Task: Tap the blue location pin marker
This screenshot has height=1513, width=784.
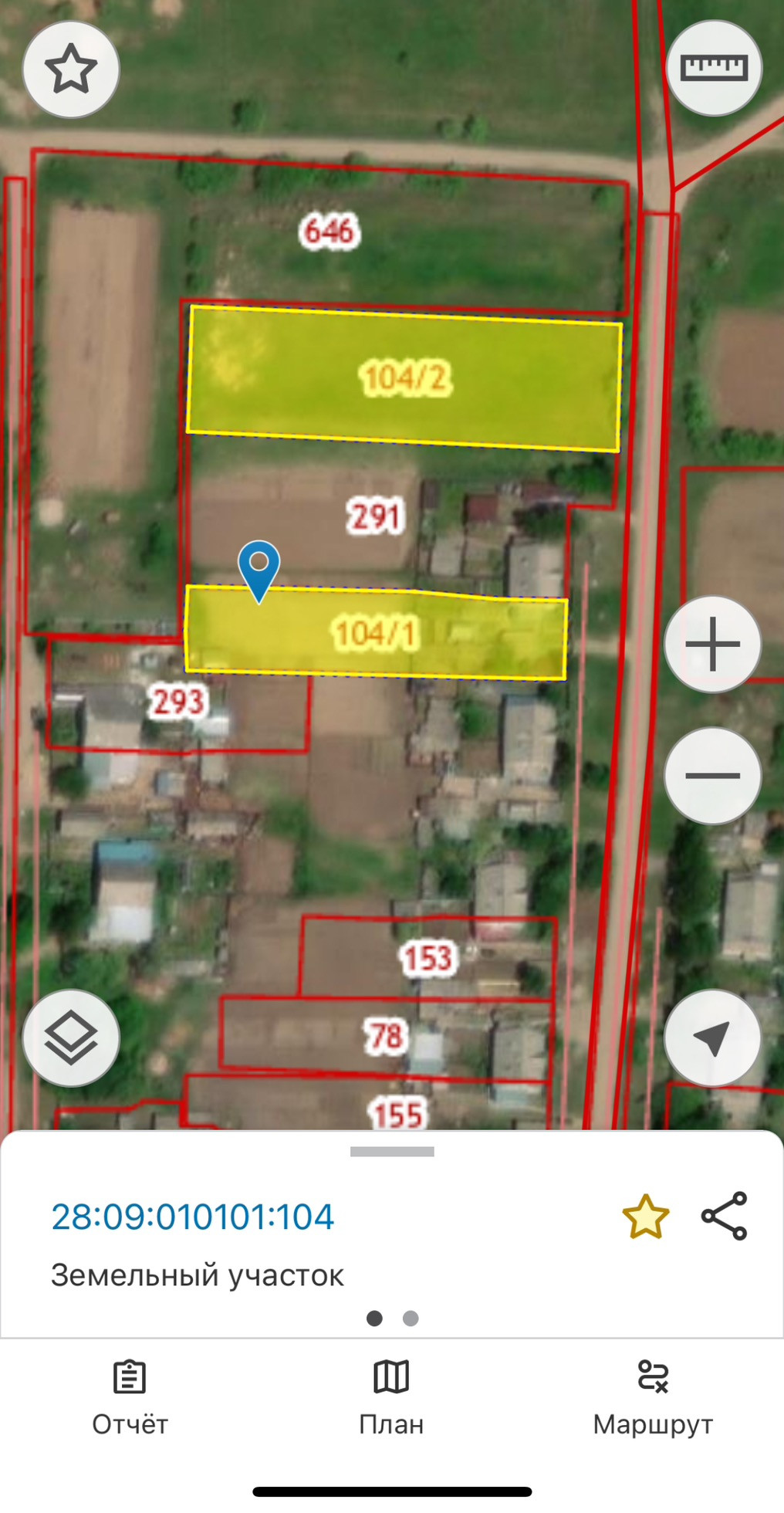Action: (x=259, y=565)
